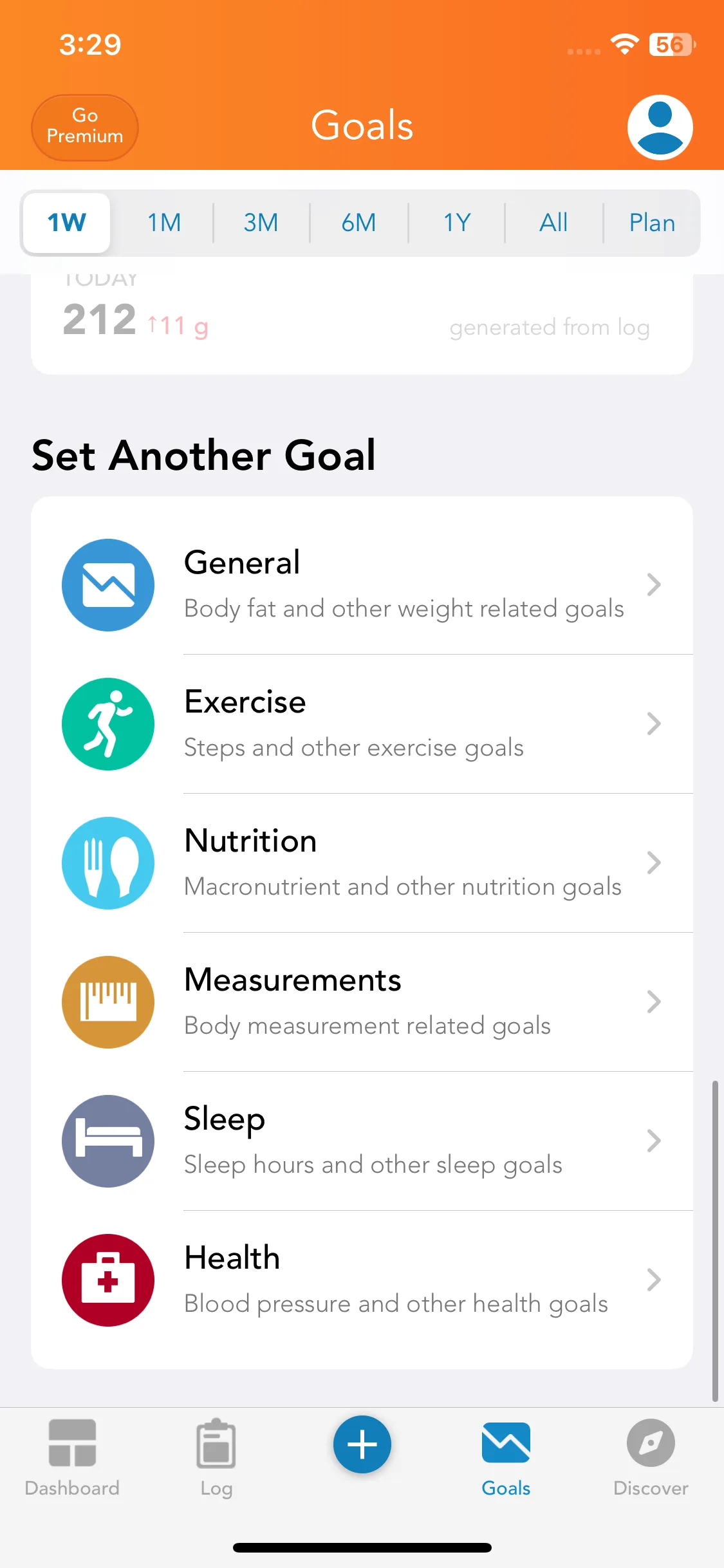The width and height of the screenshot is (724, 1568).
Task: Open the profile avatar icon
Action: click(x=660, y=127)
